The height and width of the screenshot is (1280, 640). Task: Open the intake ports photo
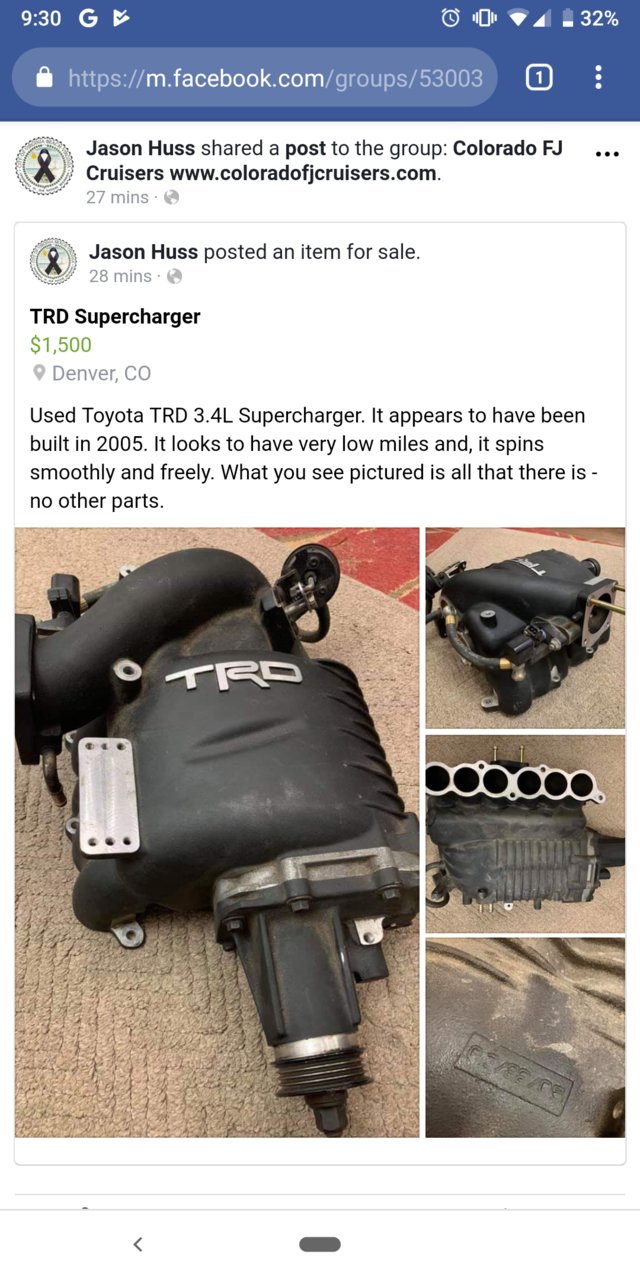pos(525,834)
